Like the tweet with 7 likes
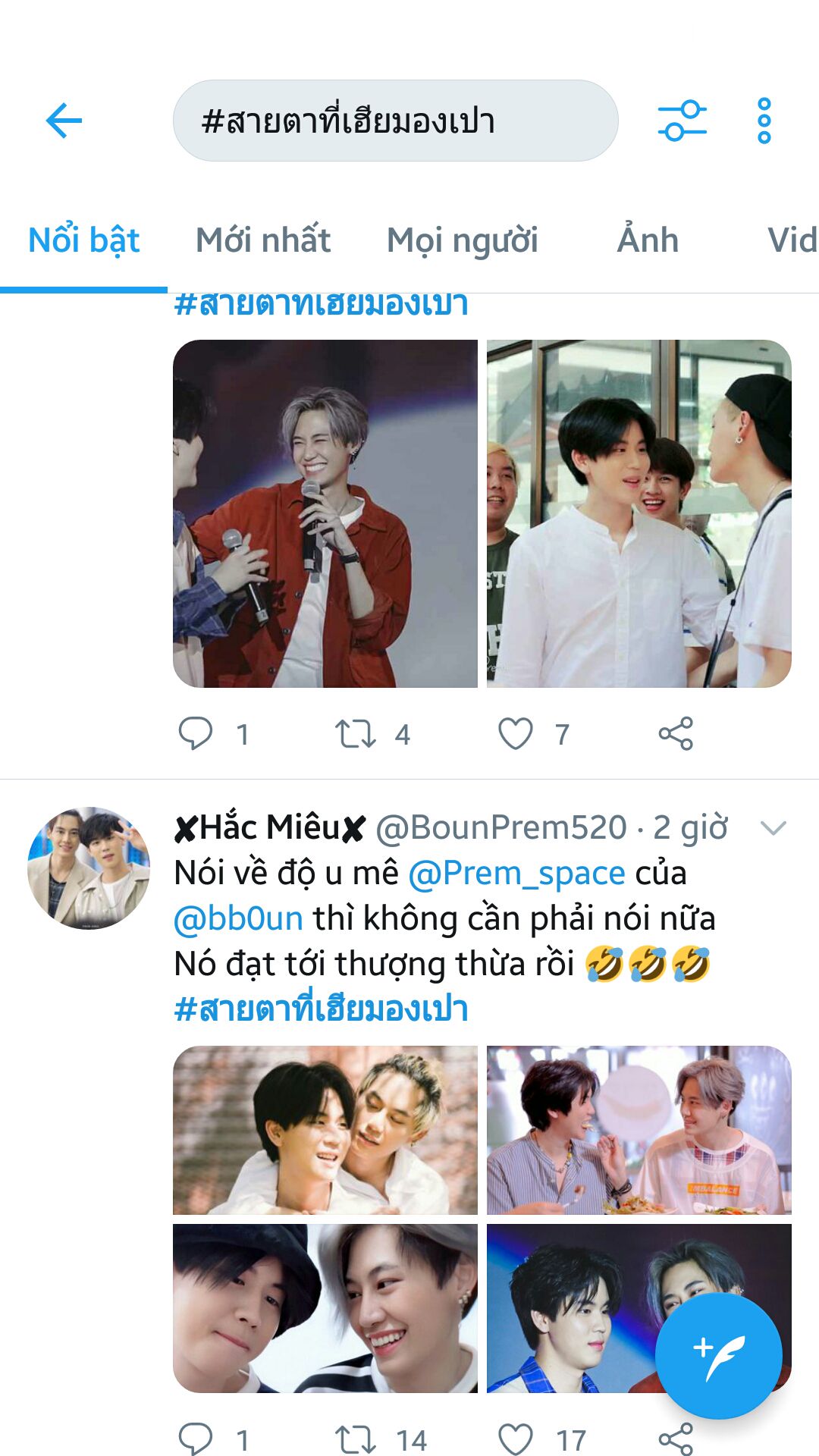The height and width of the screenshot is (1456, 819). coord(516,733)
